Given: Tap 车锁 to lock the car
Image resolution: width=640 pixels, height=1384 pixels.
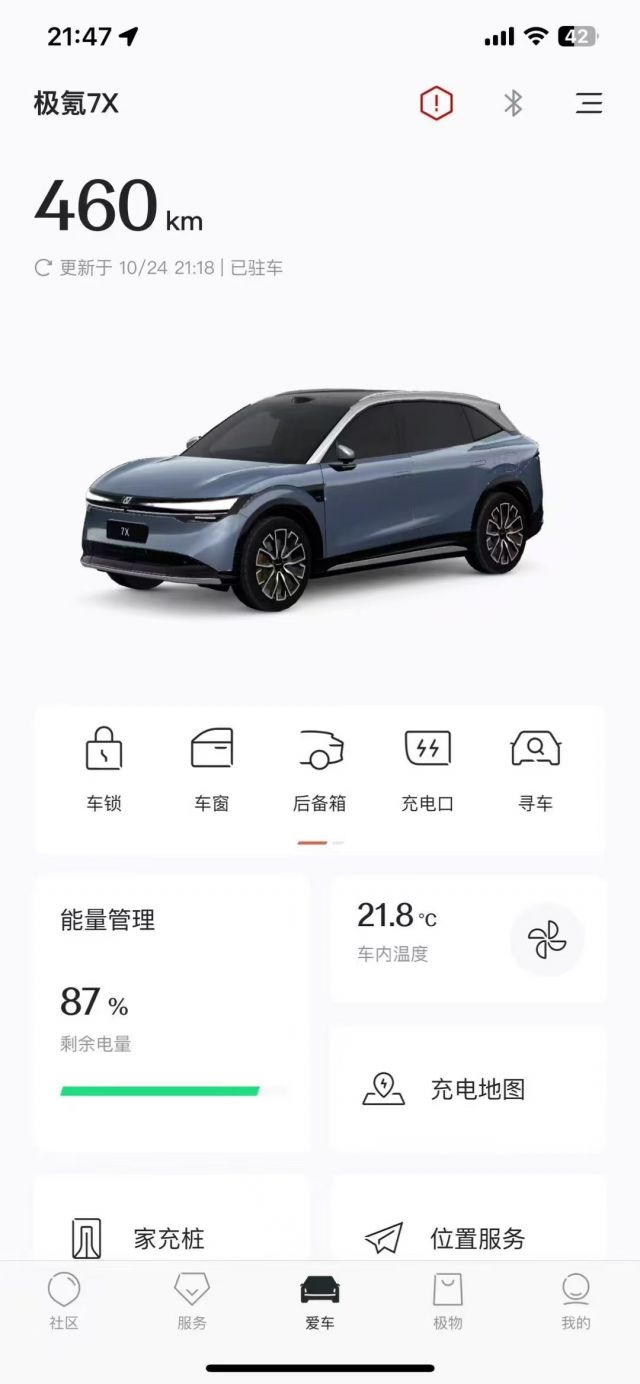Looking at the screenshot, I should [x=104, y=768].
